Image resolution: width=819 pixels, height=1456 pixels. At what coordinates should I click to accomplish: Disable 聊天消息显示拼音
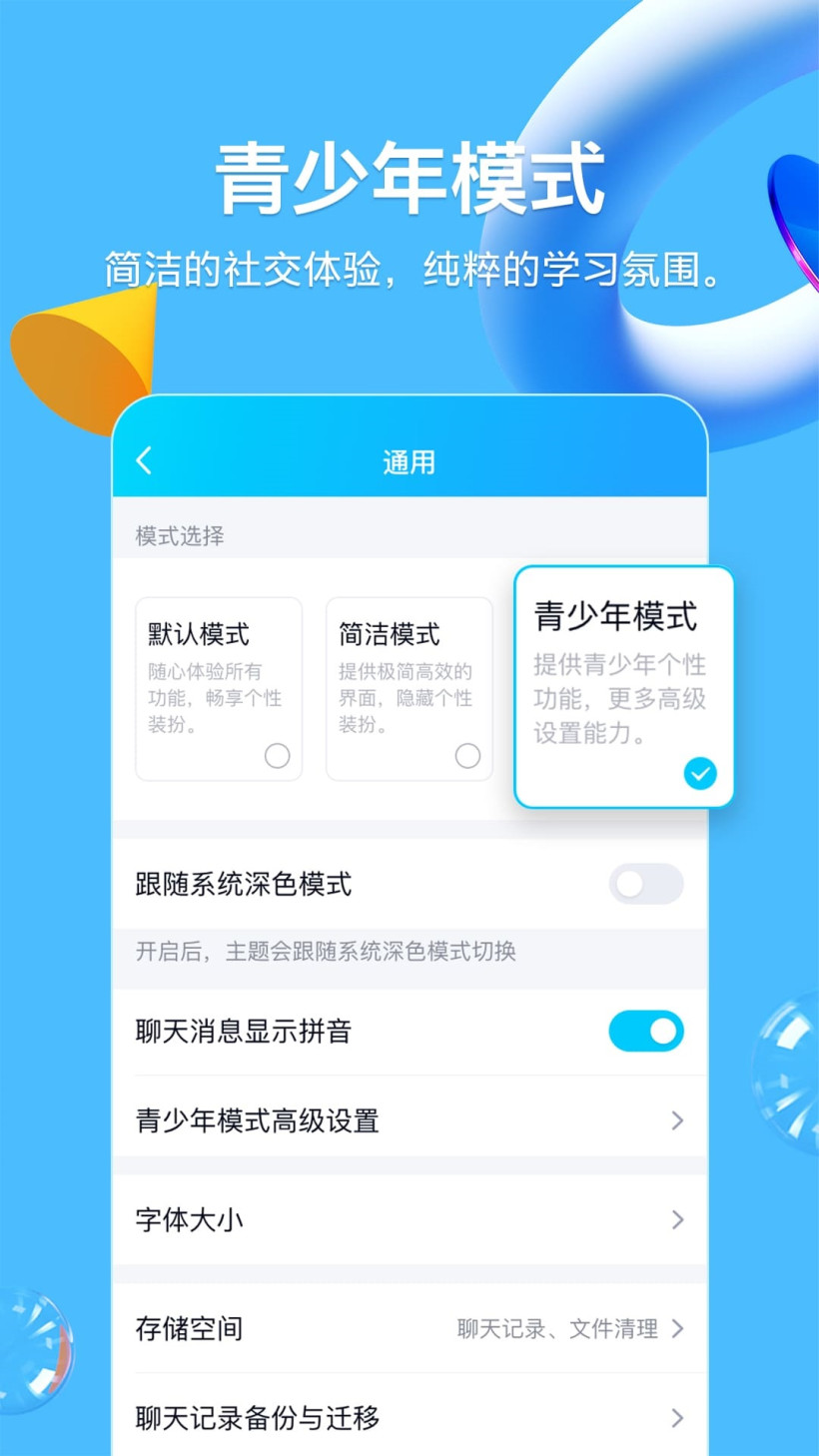coord(645,1031)
